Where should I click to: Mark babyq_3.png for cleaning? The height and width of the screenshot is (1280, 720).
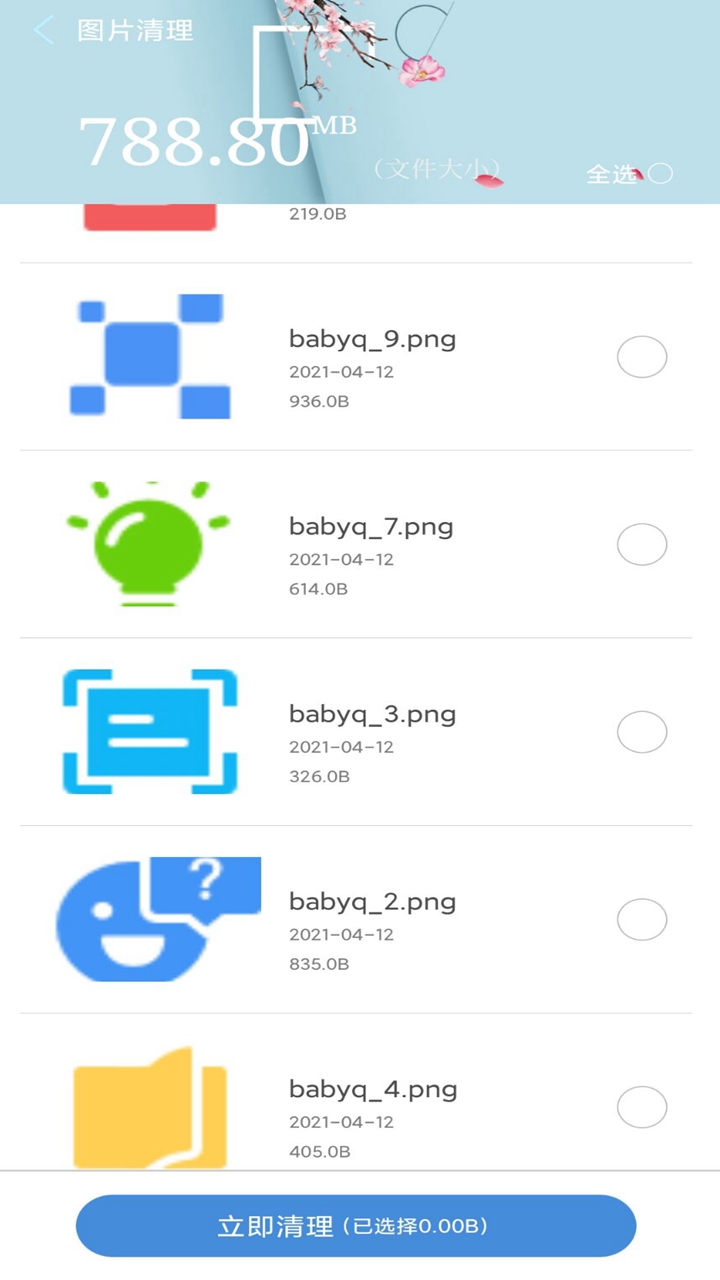pyautogui.click(x=642, y=731)
